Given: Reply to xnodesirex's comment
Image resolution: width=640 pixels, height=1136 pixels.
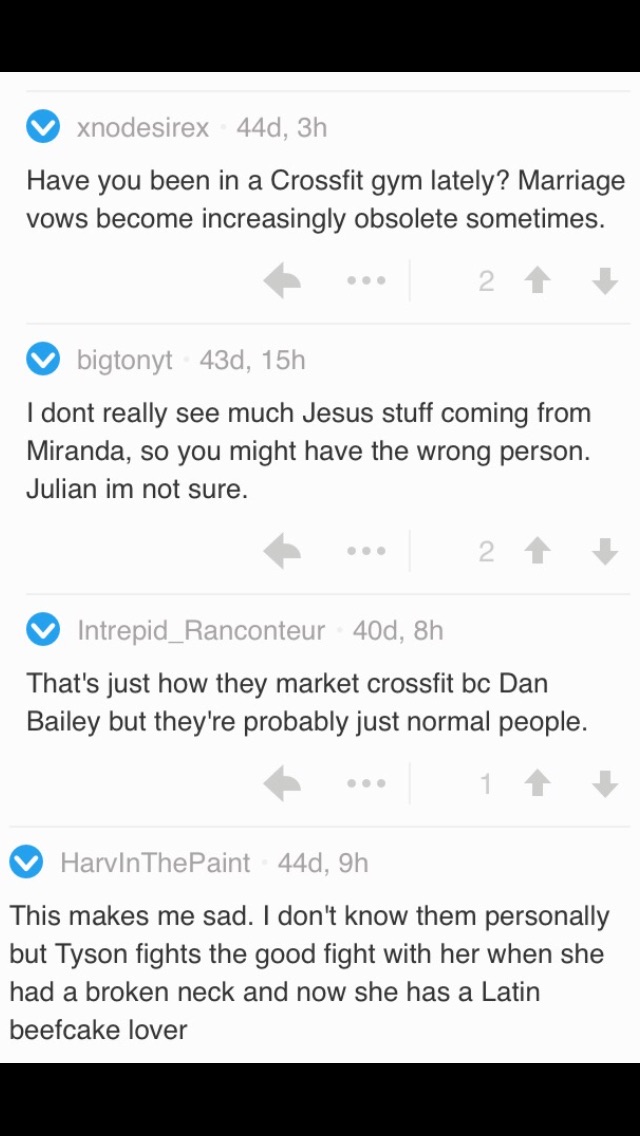Looking at the screenshot, I should (x=282, y=281).
